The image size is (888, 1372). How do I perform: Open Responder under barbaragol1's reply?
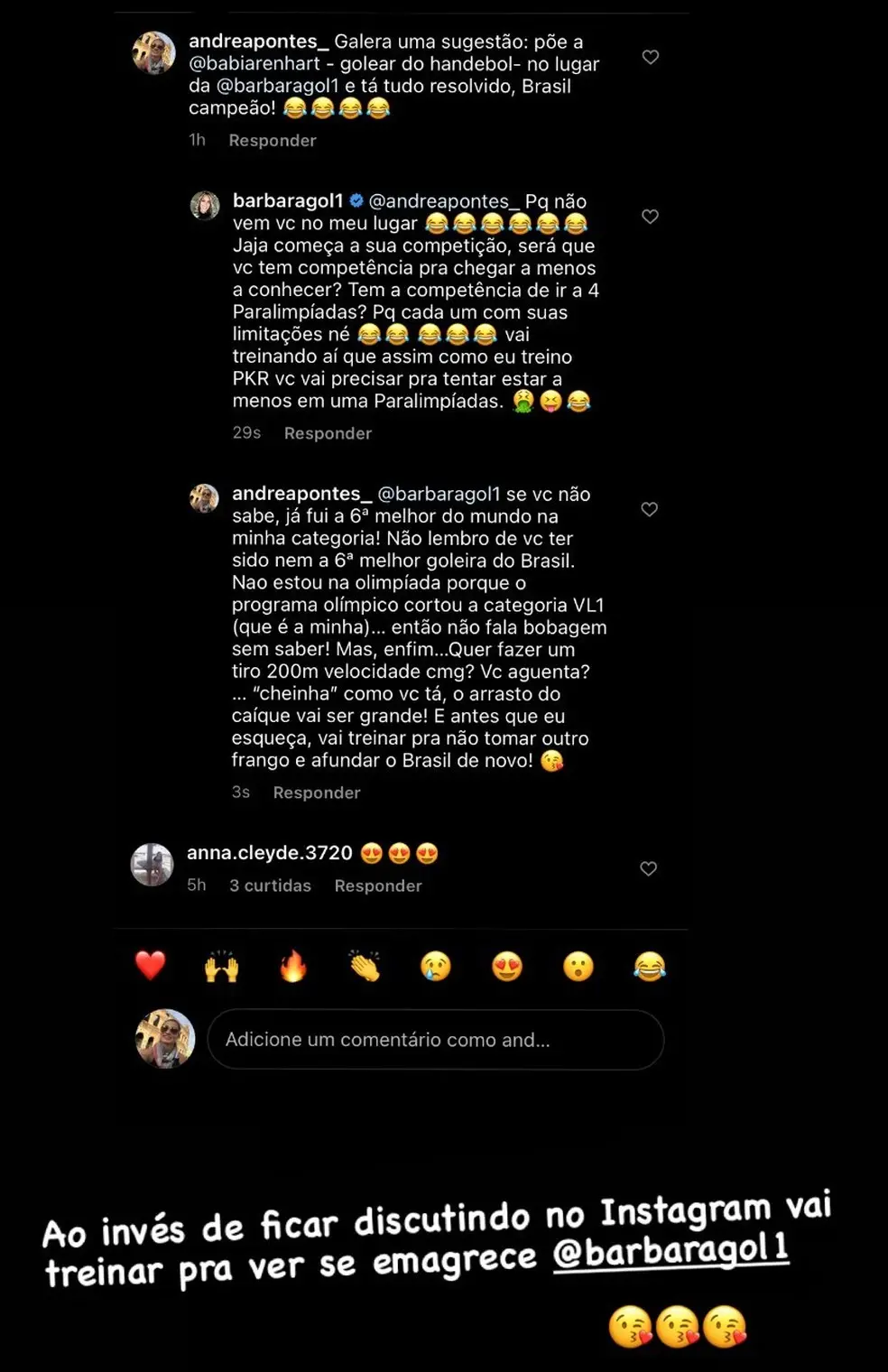[x=327, y=433]
